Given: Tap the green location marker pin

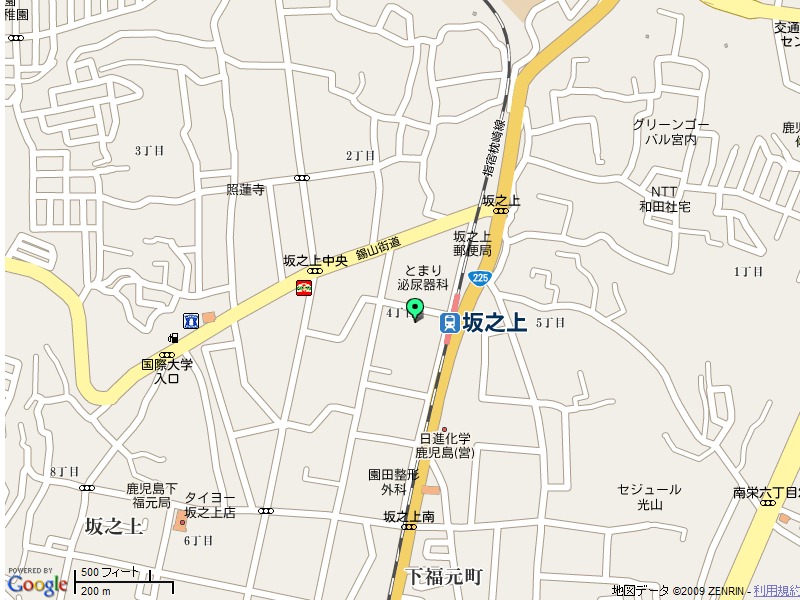Looking at the screenshot, I should [x=415, y=309].
